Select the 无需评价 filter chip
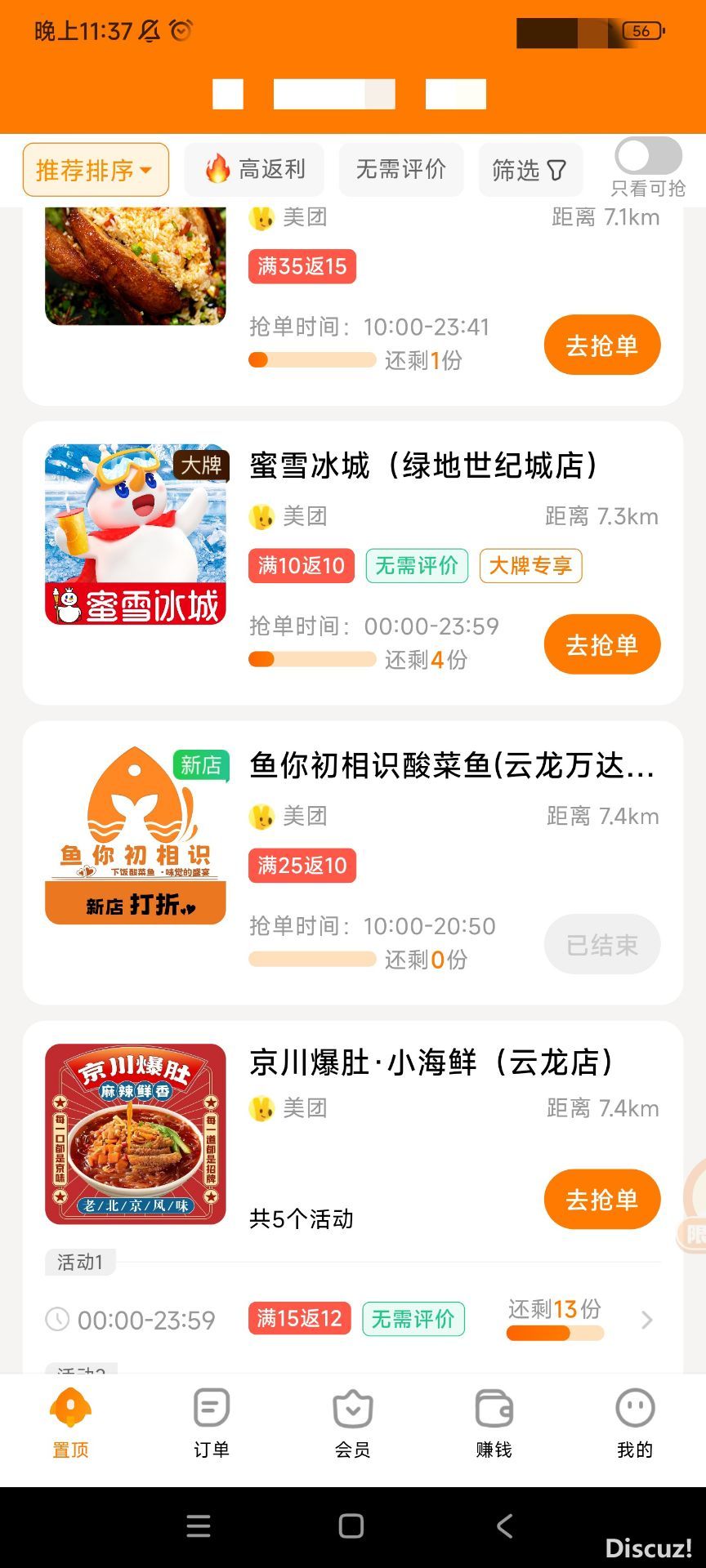 tap(400, 170)
